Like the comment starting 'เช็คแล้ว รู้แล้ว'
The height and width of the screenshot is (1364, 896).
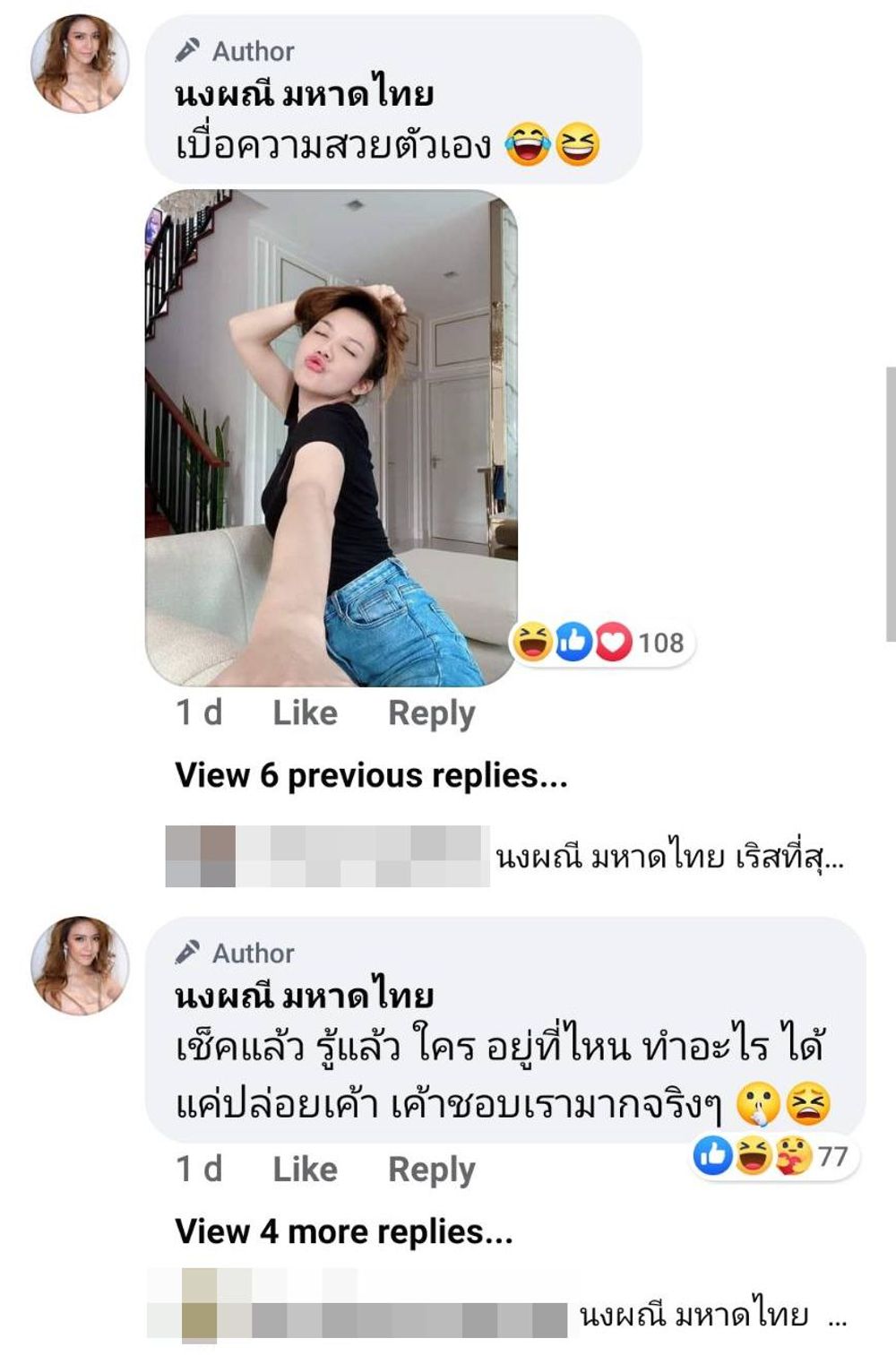[x=305, y=1170]
